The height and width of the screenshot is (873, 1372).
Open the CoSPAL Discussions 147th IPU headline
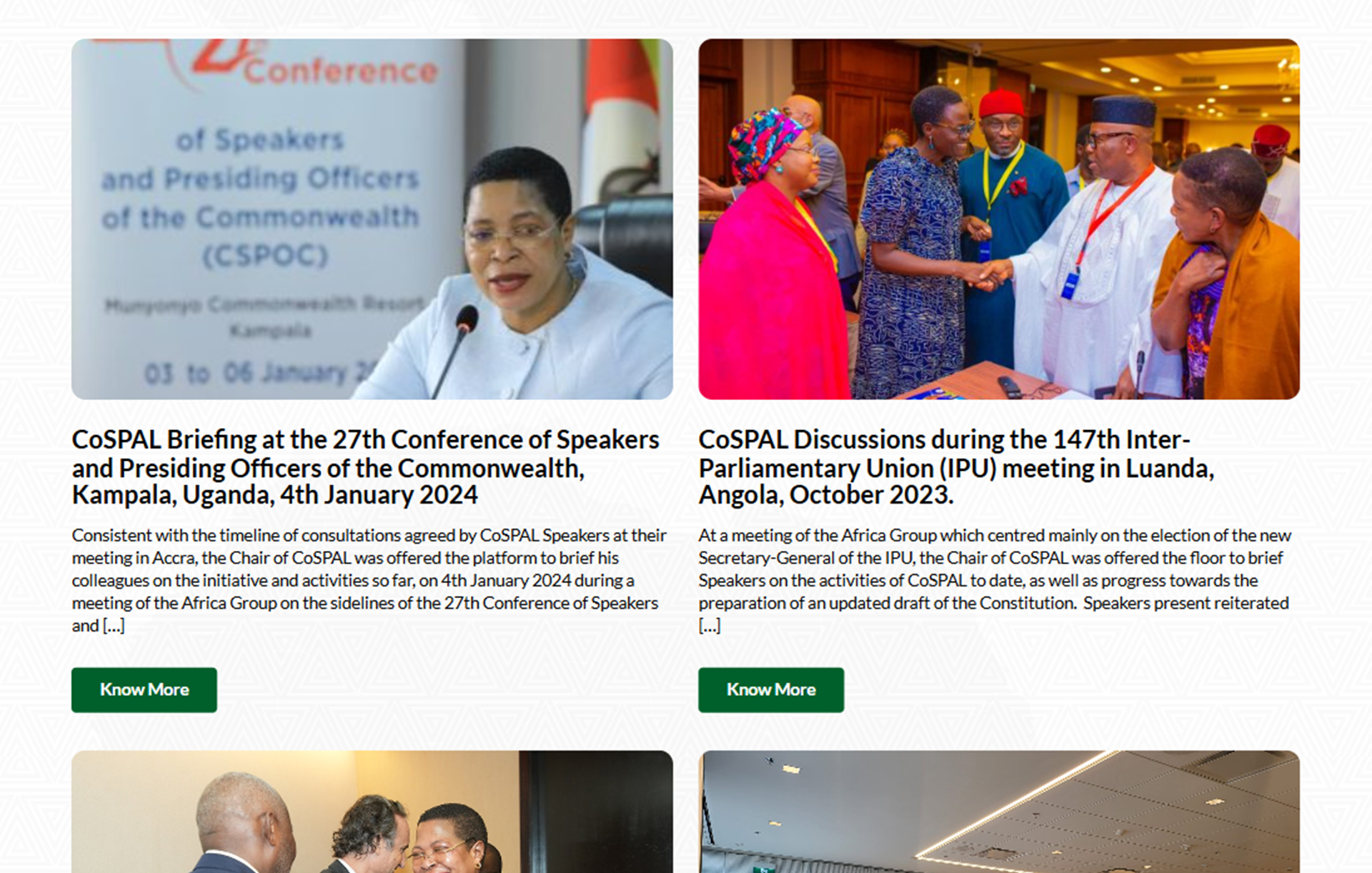(955, 467)
